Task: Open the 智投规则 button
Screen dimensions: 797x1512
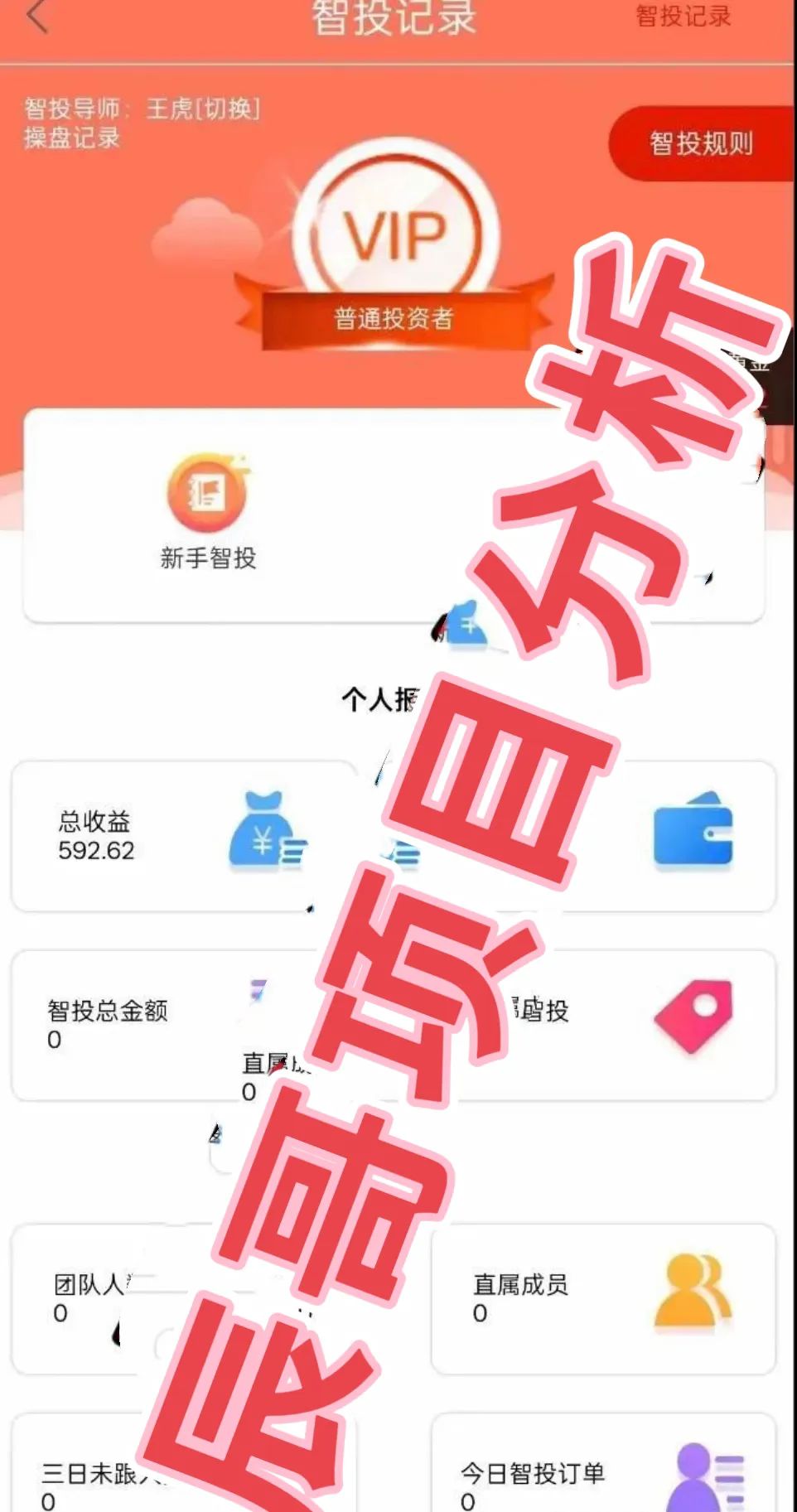Action: [701, 143]
